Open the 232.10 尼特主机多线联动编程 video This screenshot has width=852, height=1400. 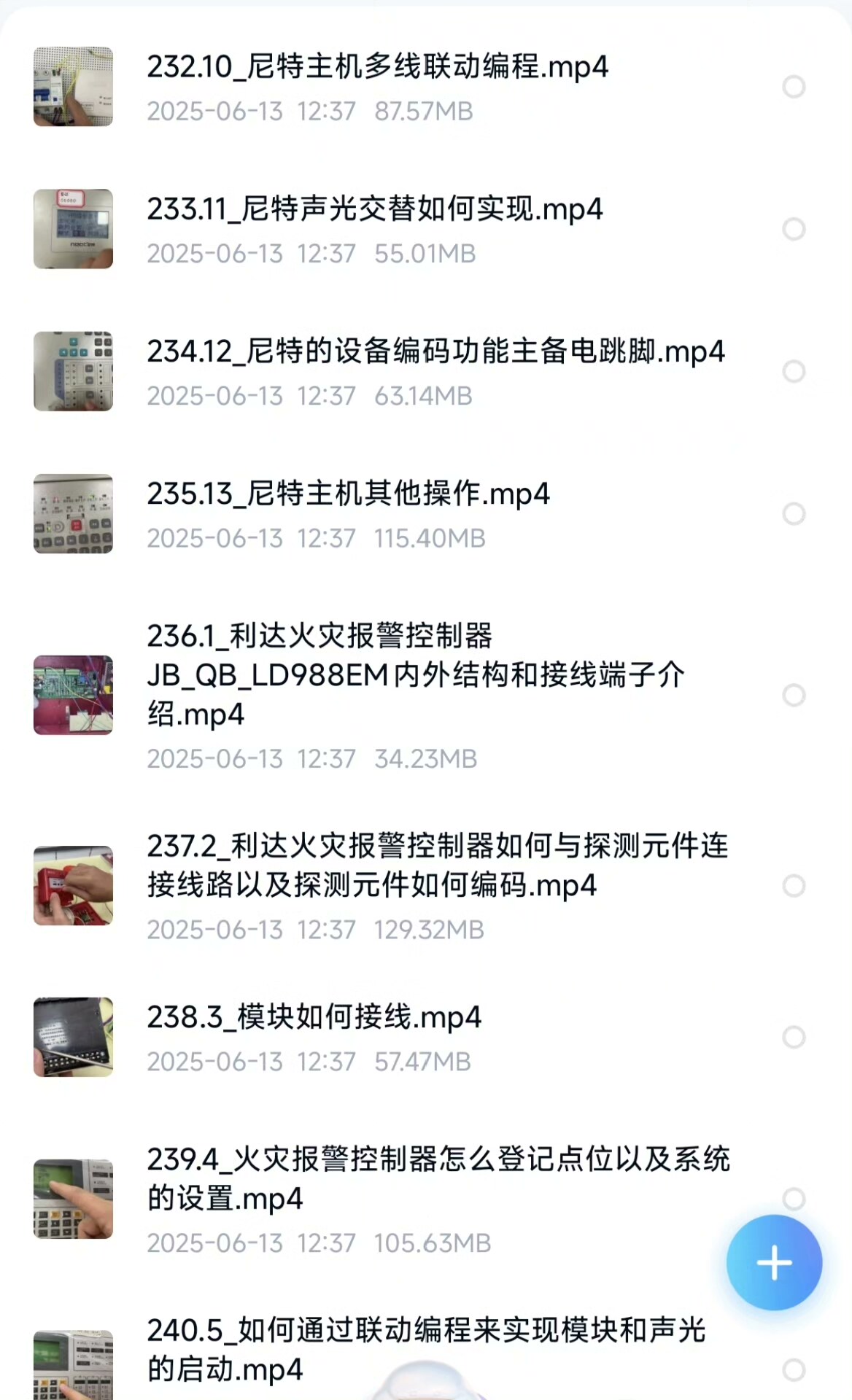pos(377,67)
